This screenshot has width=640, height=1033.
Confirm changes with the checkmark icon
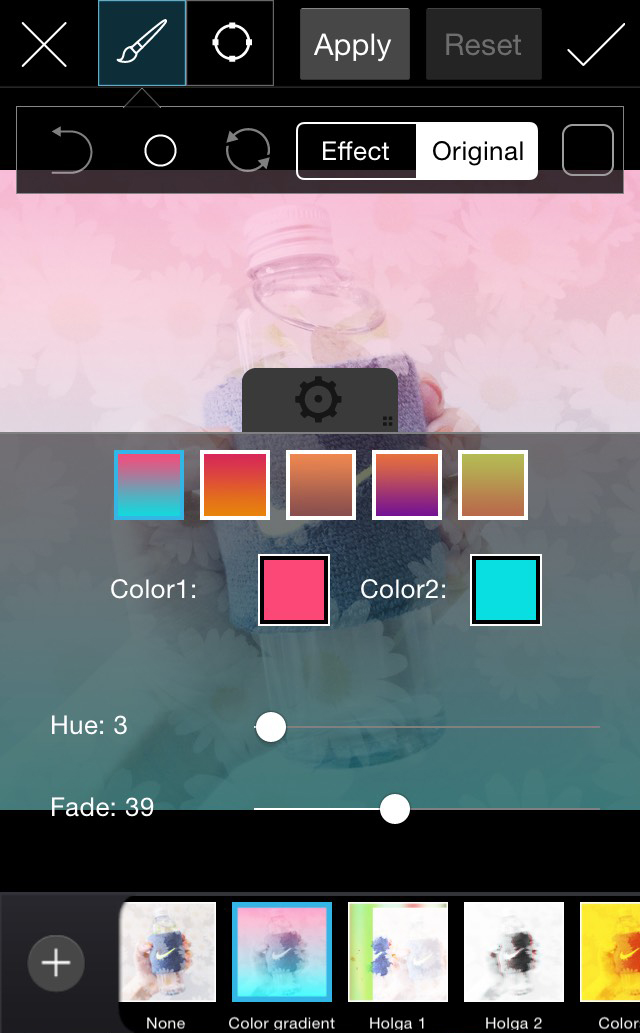(595, 45)
